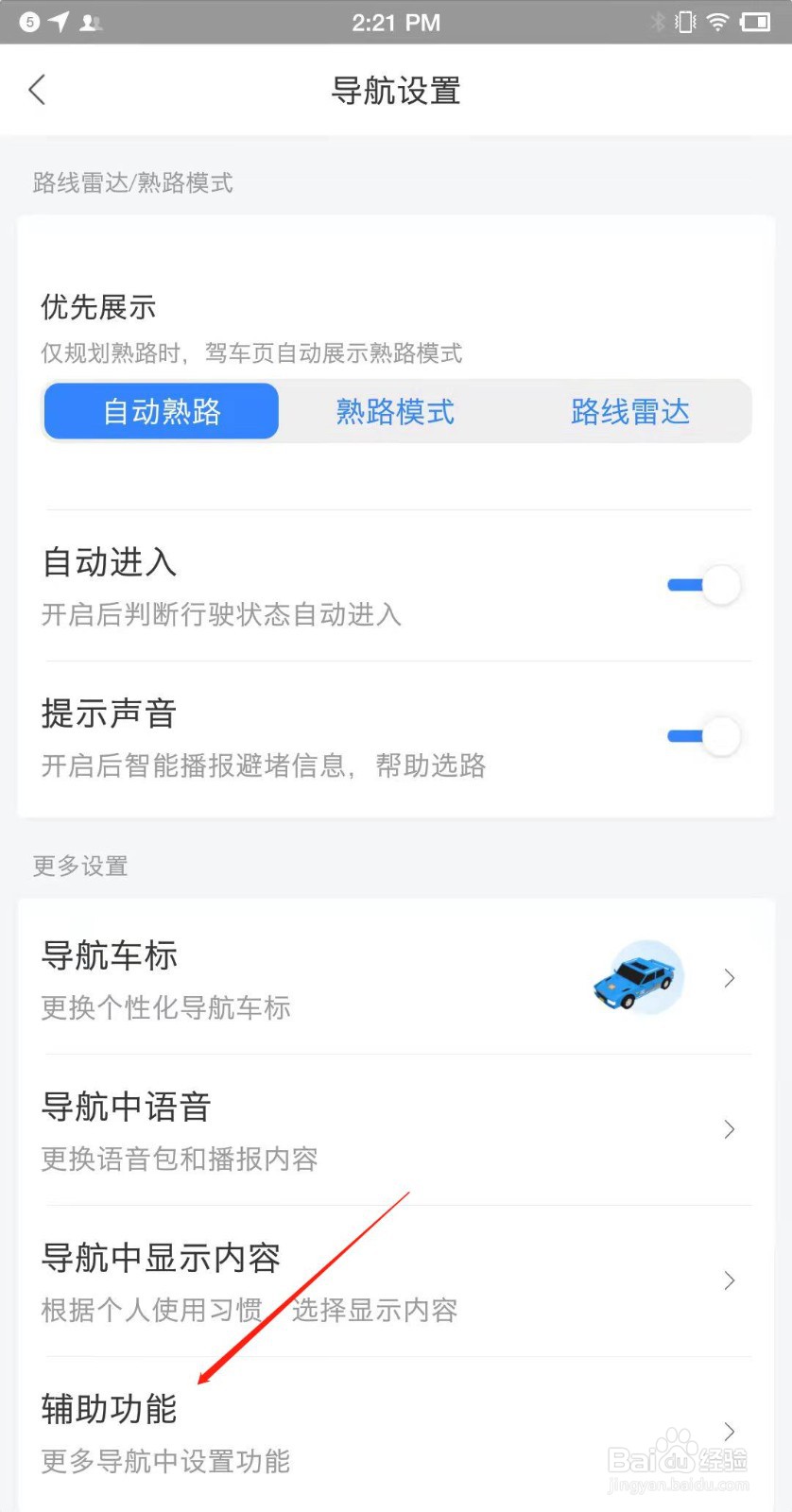Go back from 导航设置 page
The width and height of the screenshot is (792, 1512).
[x=37, y=91]
